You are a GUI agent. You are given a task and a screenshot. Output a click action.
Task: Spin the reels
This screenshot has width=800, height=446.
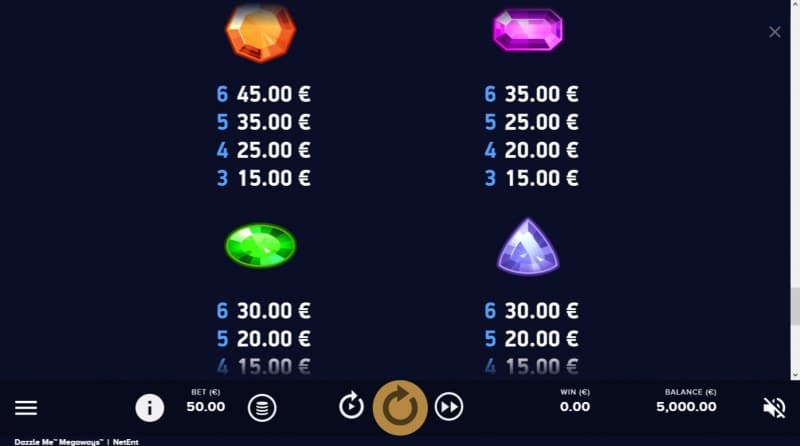(400, 406)
